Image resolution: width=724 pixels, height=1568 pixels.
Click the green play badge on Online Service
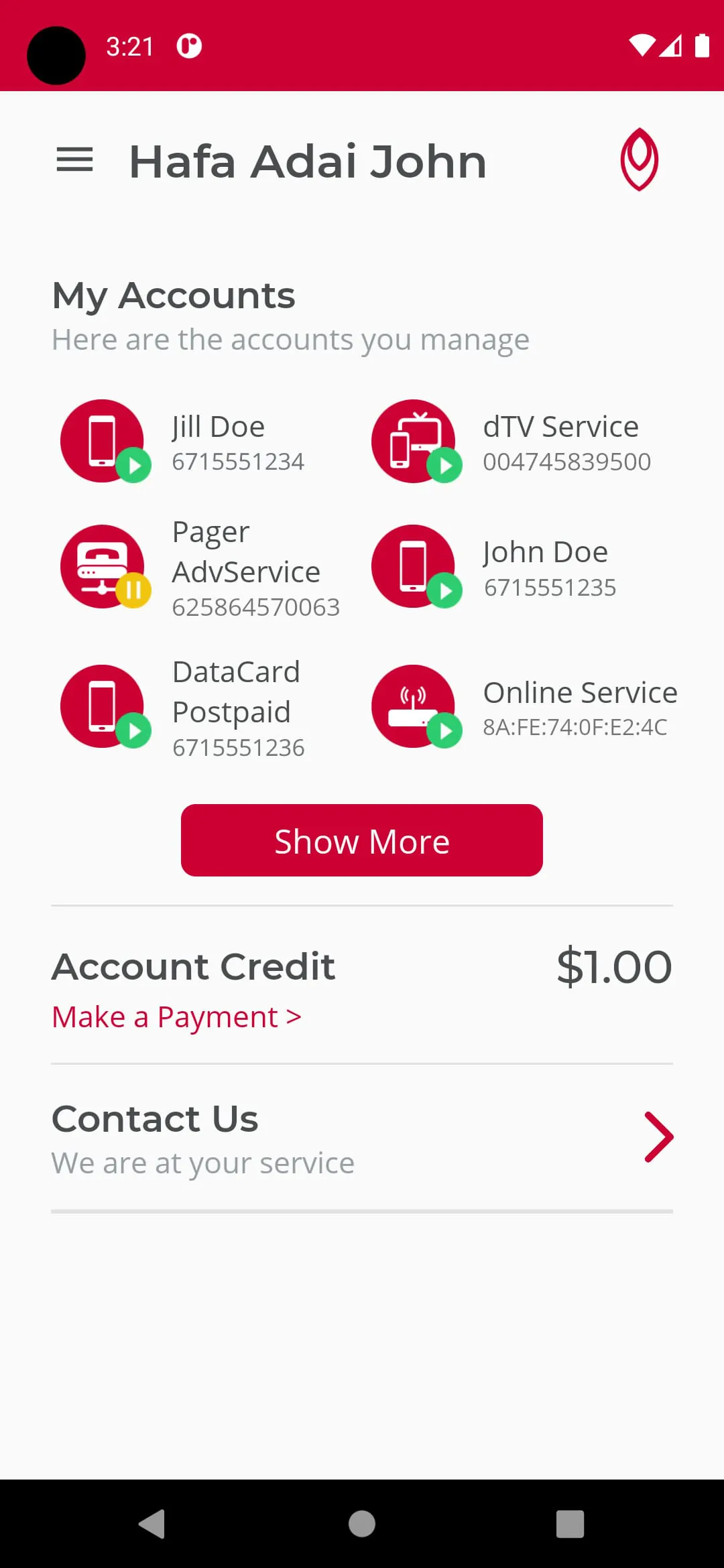click(x=444, y=732)
